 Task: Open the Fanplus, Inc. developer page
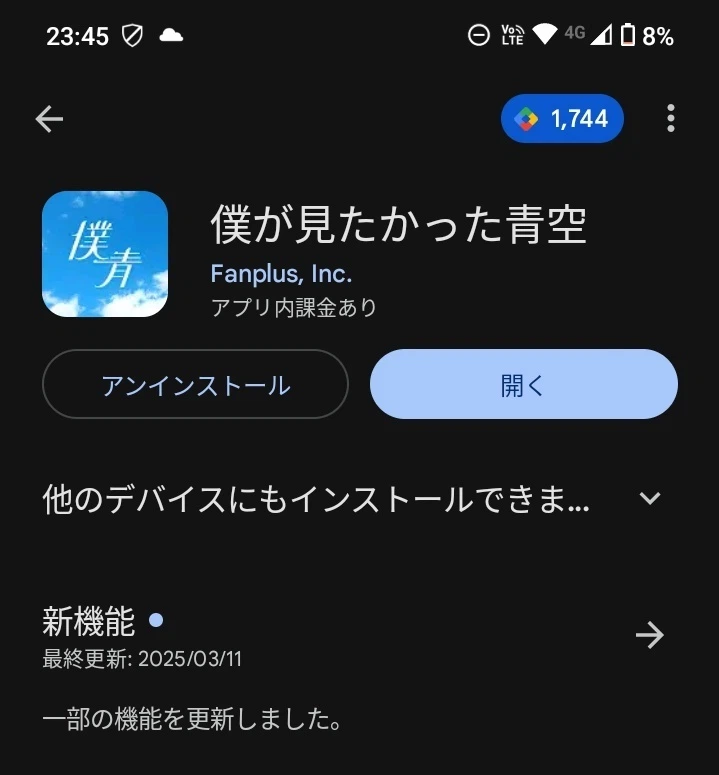tap(281, 273)
